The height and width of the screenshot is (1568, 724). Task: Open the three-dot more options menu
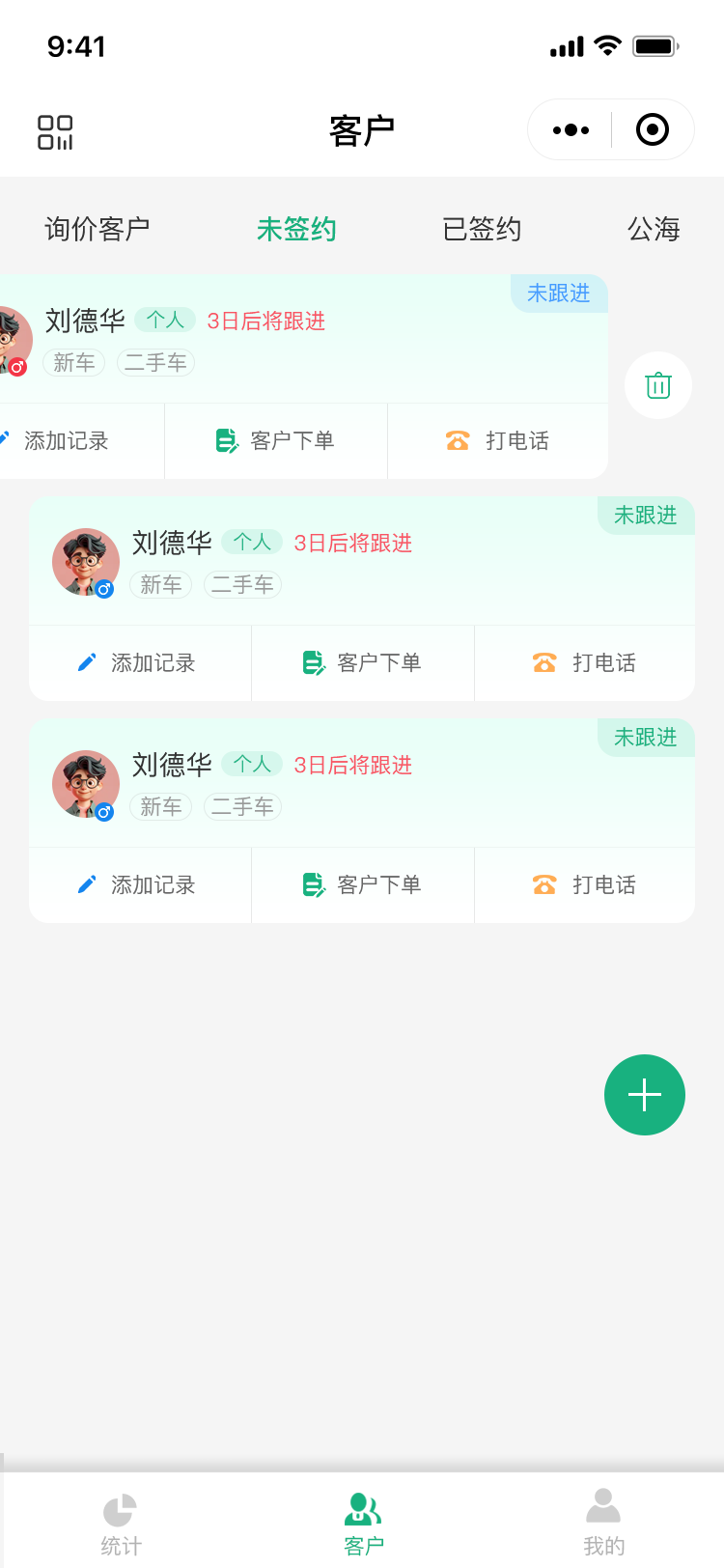571,129
